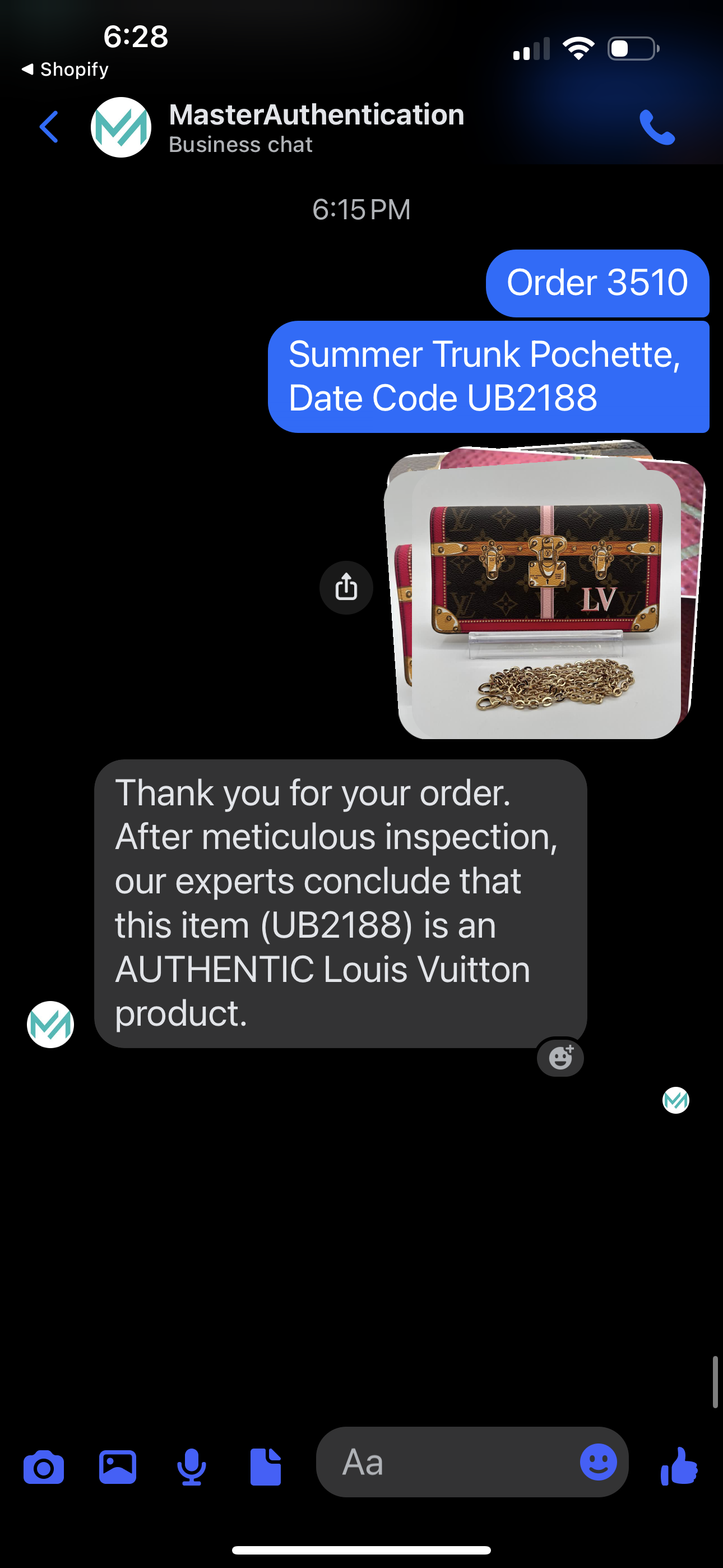The image size is (723, 1568).
Task: Send a thumbs-up like
Action: tap(679, 1466)
